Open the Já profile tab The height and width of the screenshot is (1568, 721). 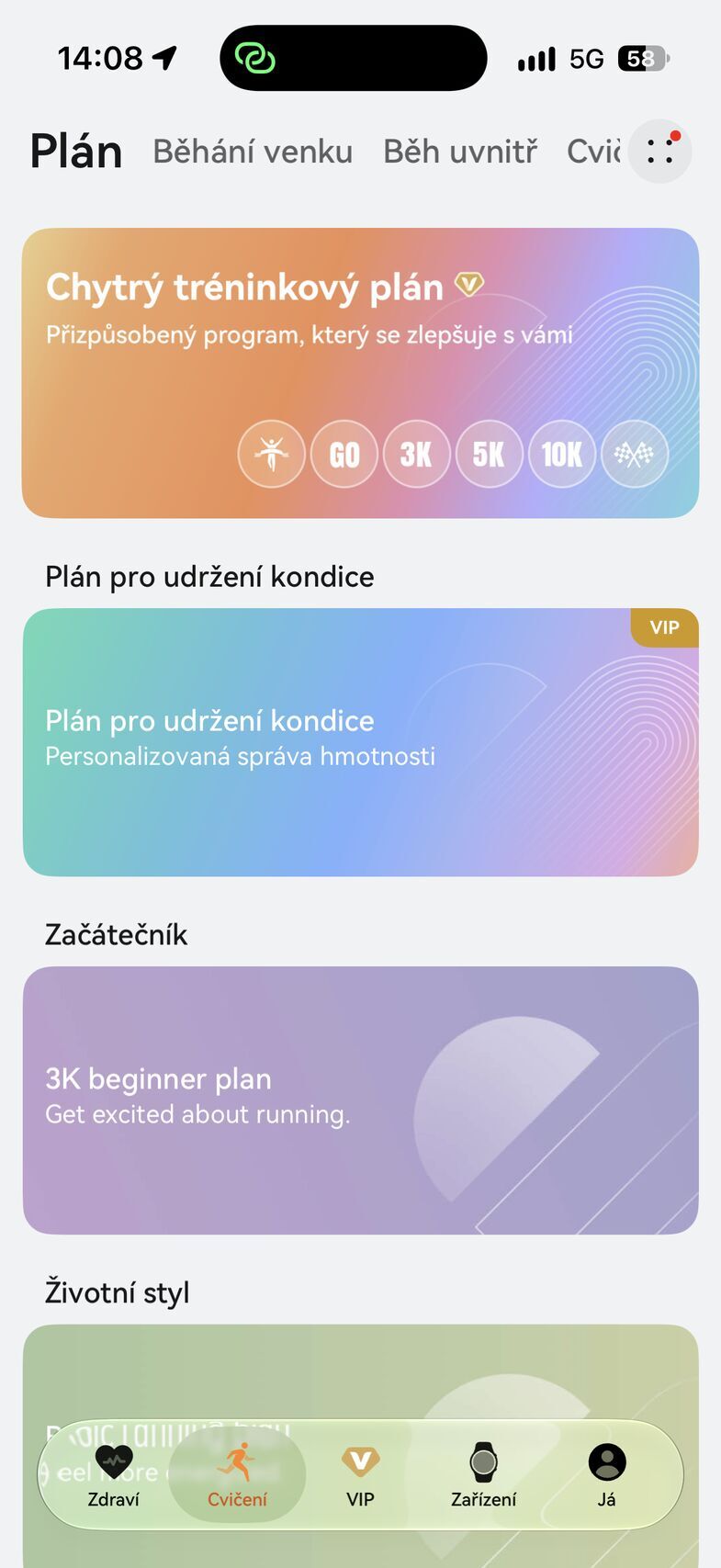[x=606, y=1475]
